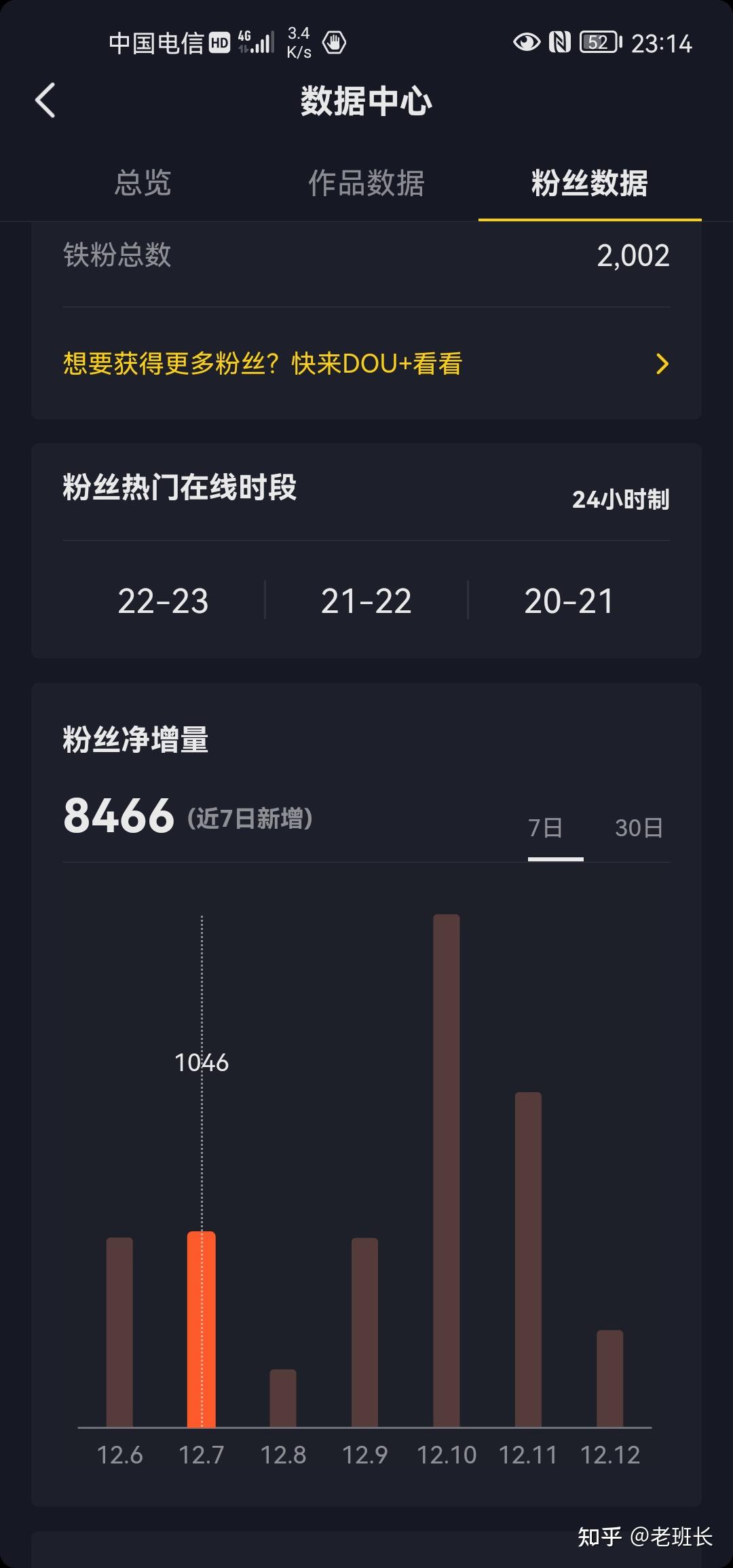
Task: Select the 7日 chart range
Action: (x=546, y=827)
